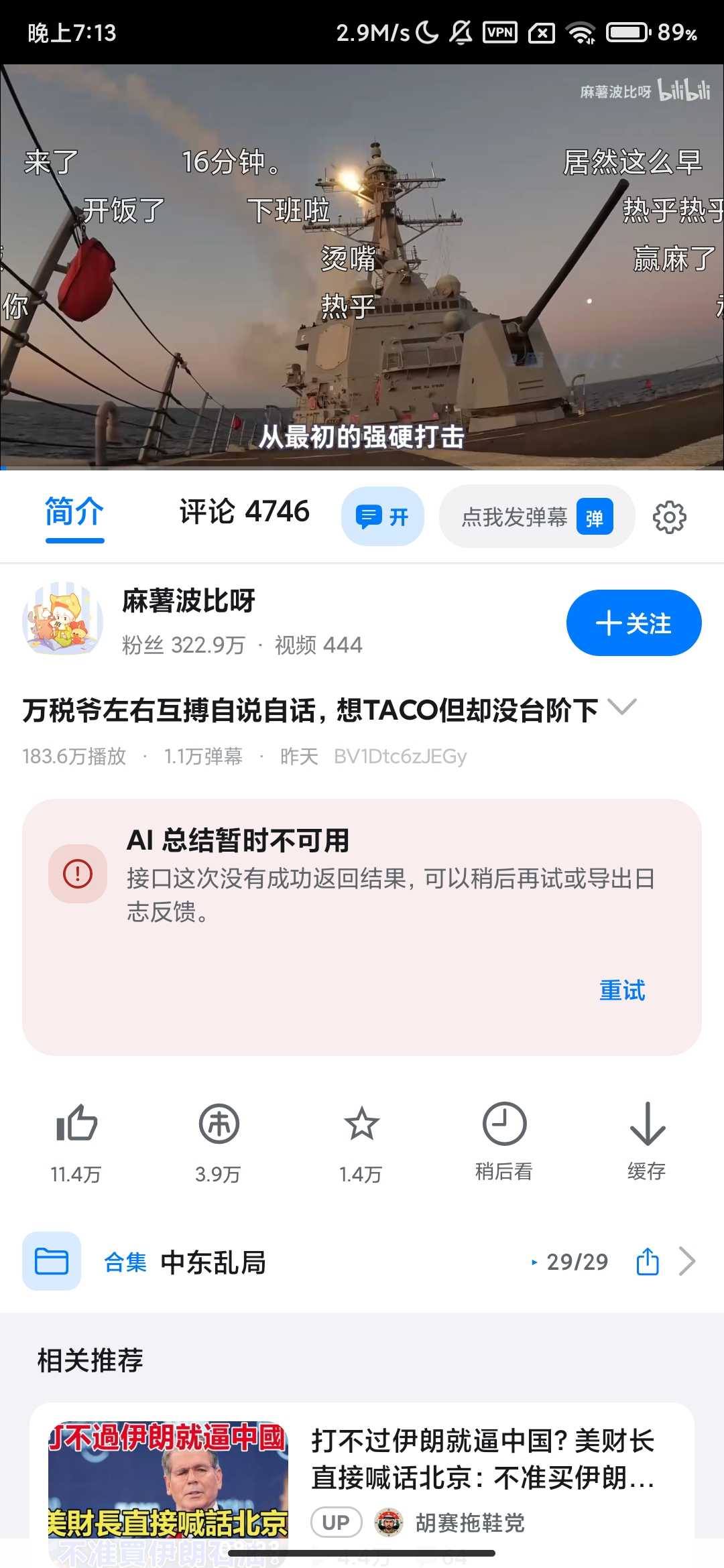Image resolution: width=724 pixels, height=1568 pixels.
Task: Tap the 点我发弹幕 input box
Action: (514, 517)
